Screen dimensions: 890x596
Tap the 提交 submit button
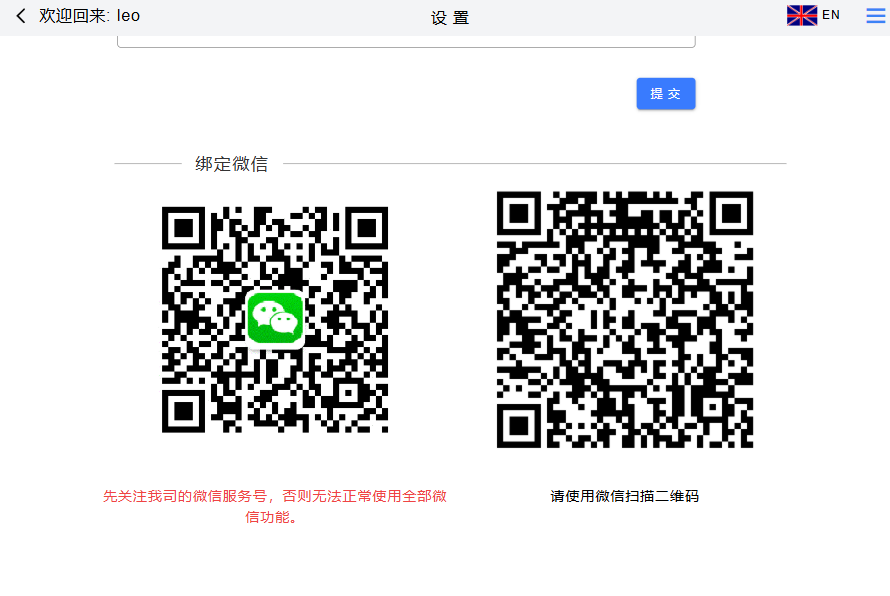tap(665, 93)
